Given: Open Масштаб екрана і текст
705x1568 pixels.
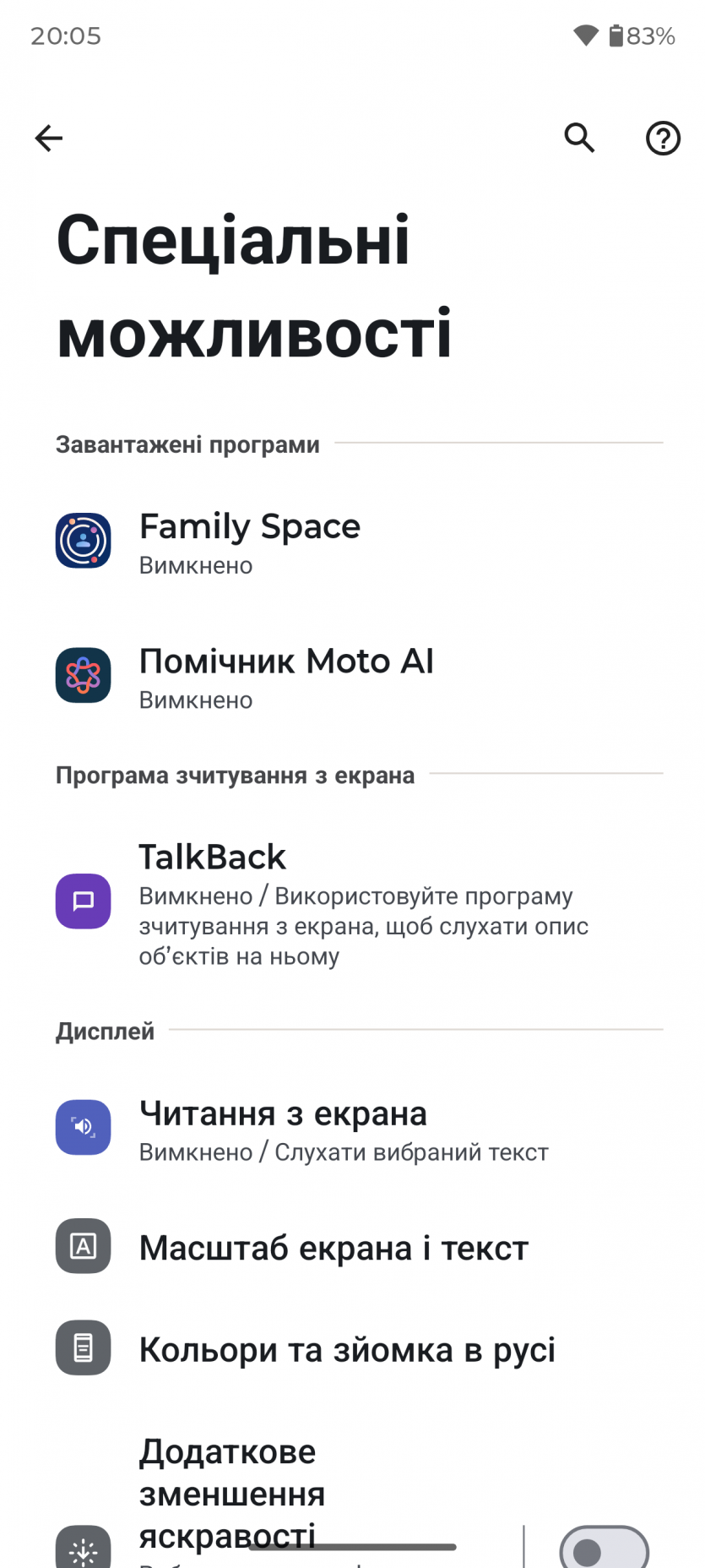Looking at the screenshot, I should (334, 1248).
